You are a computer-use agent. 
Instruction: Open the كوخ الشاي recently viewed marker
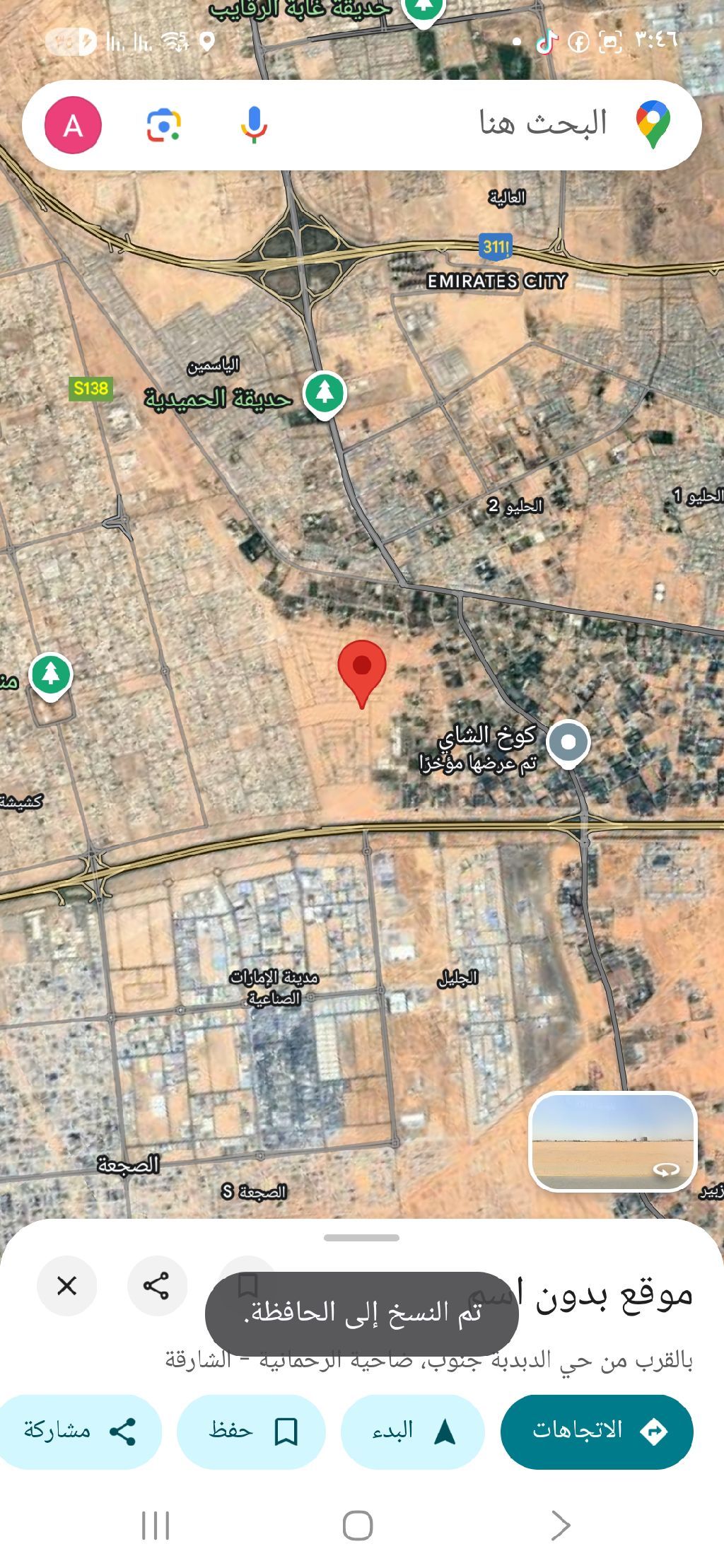coord(568,743)
